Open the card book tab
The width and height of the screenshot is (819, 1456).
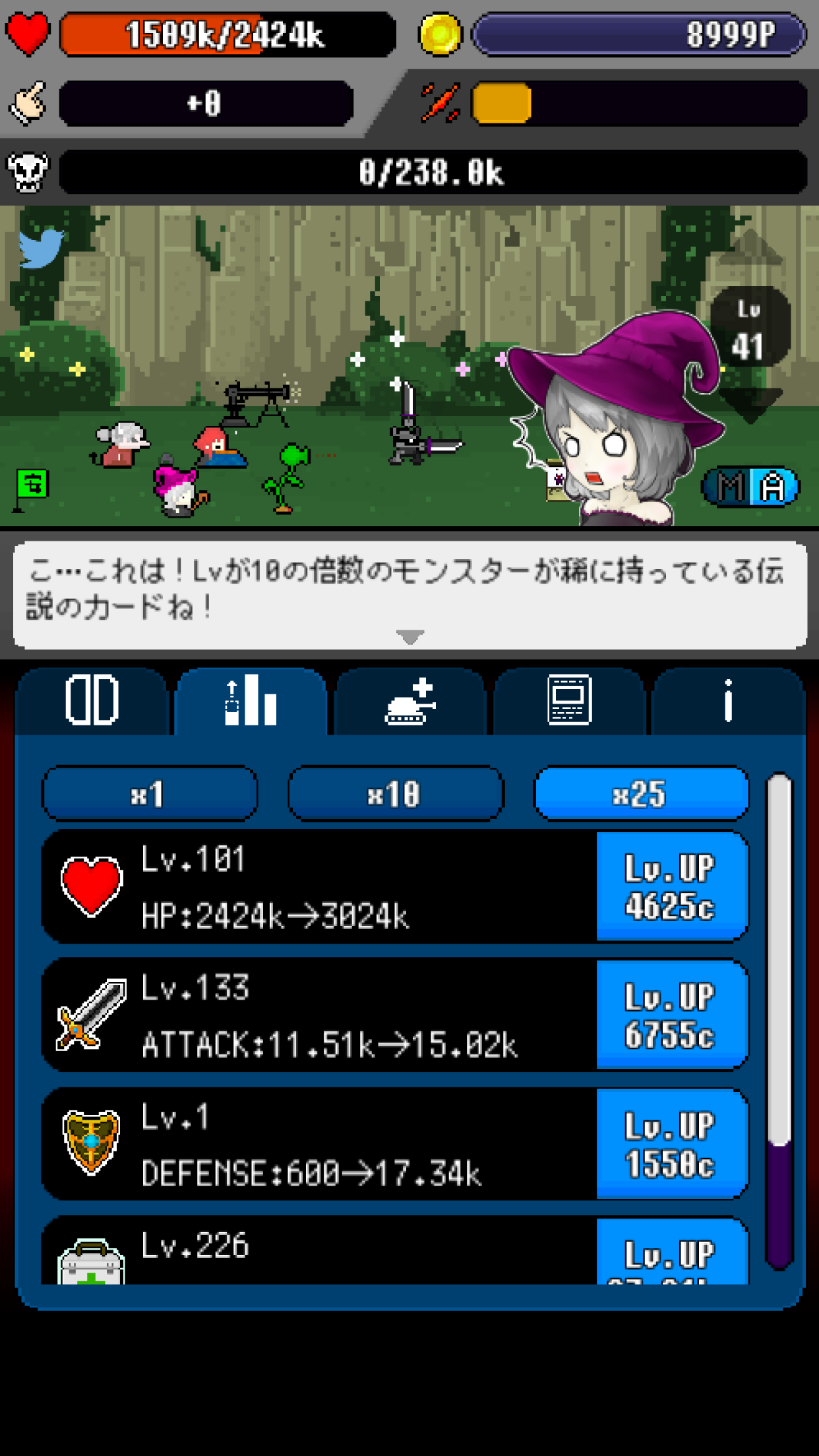[92, 701]
